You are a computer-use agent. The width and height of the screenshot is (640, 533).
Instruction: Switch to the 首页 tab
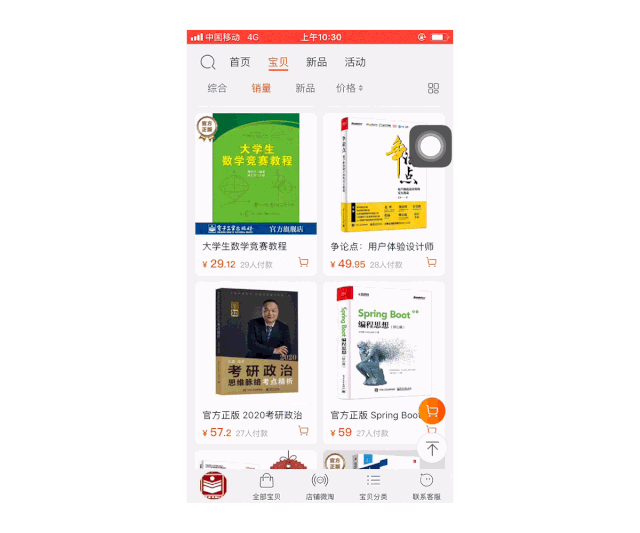240,62
